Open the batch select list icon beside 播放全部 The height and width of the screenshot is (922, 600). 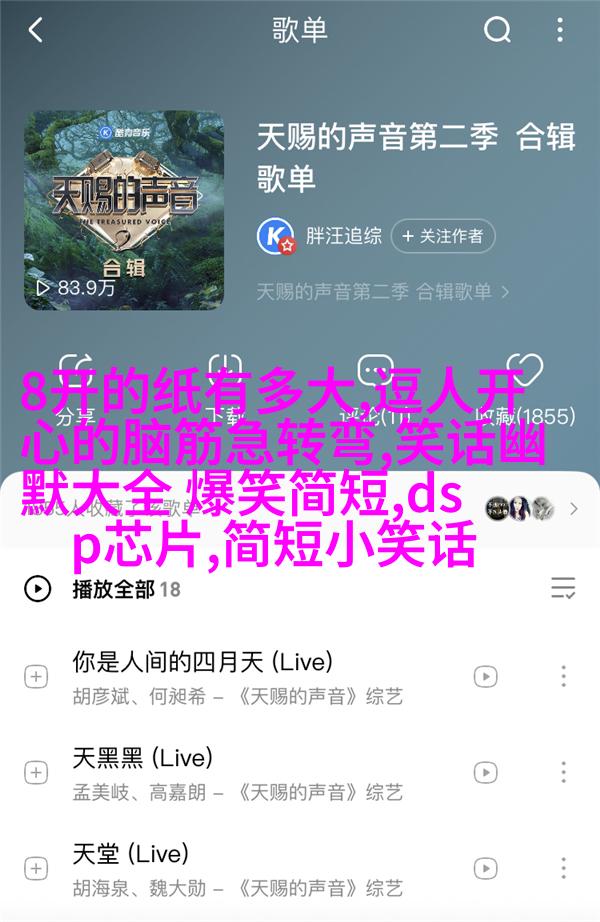tap(563, 588)
